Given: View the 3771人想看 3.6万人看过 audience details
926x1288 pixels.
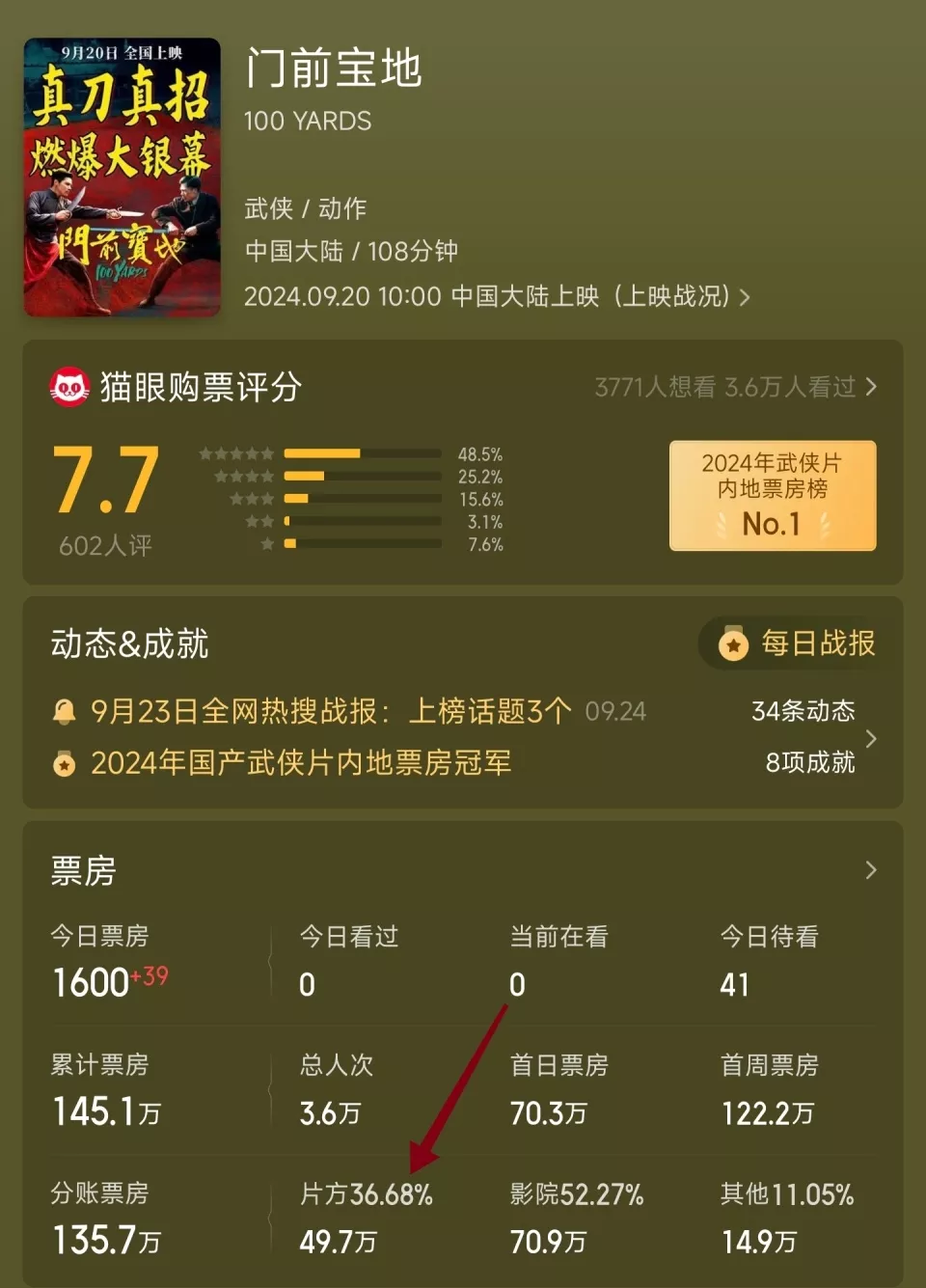Looking at the screenshot, I should tap(735, 387).
